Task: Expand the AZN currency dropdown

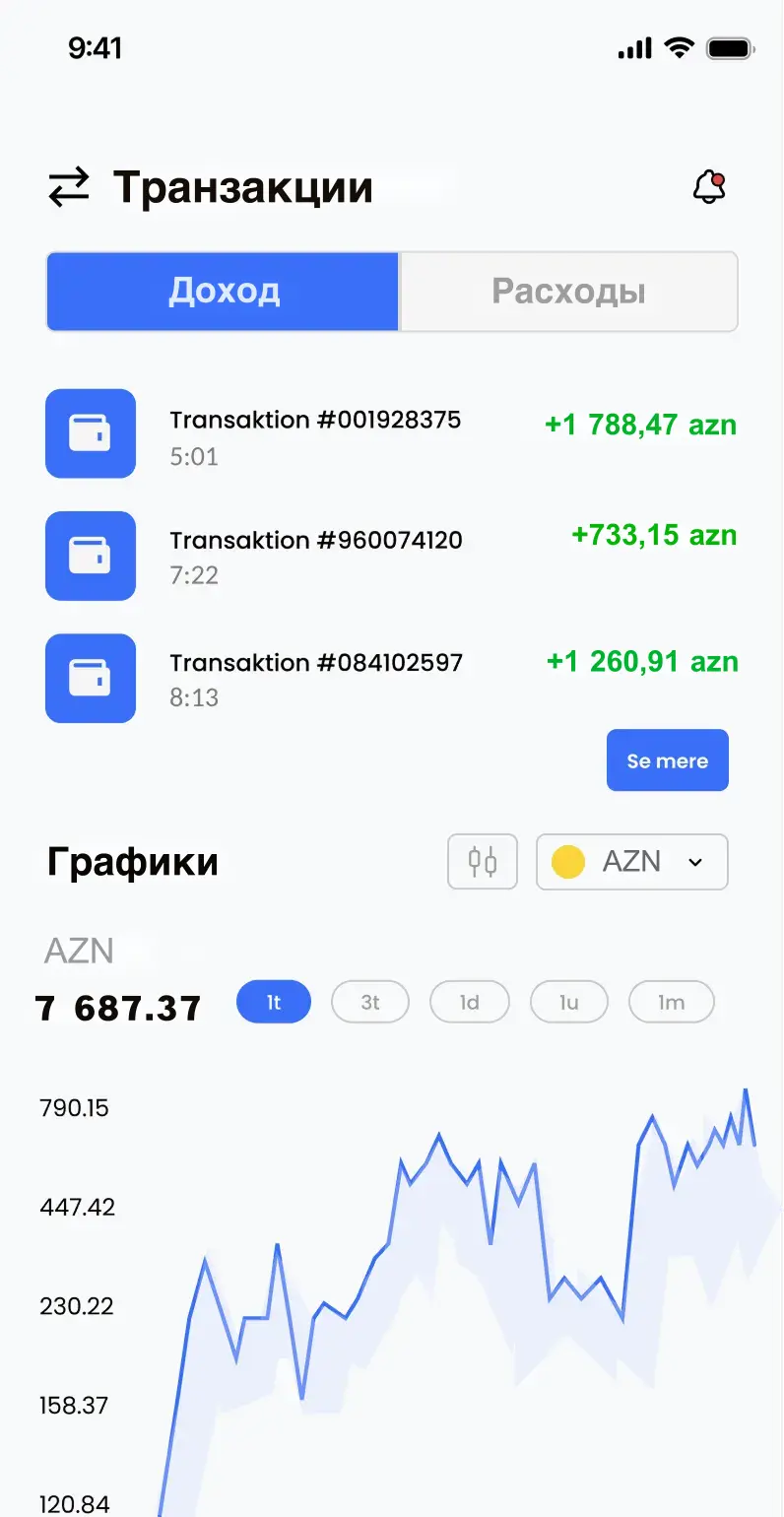Action: click(x=631, y=862)
